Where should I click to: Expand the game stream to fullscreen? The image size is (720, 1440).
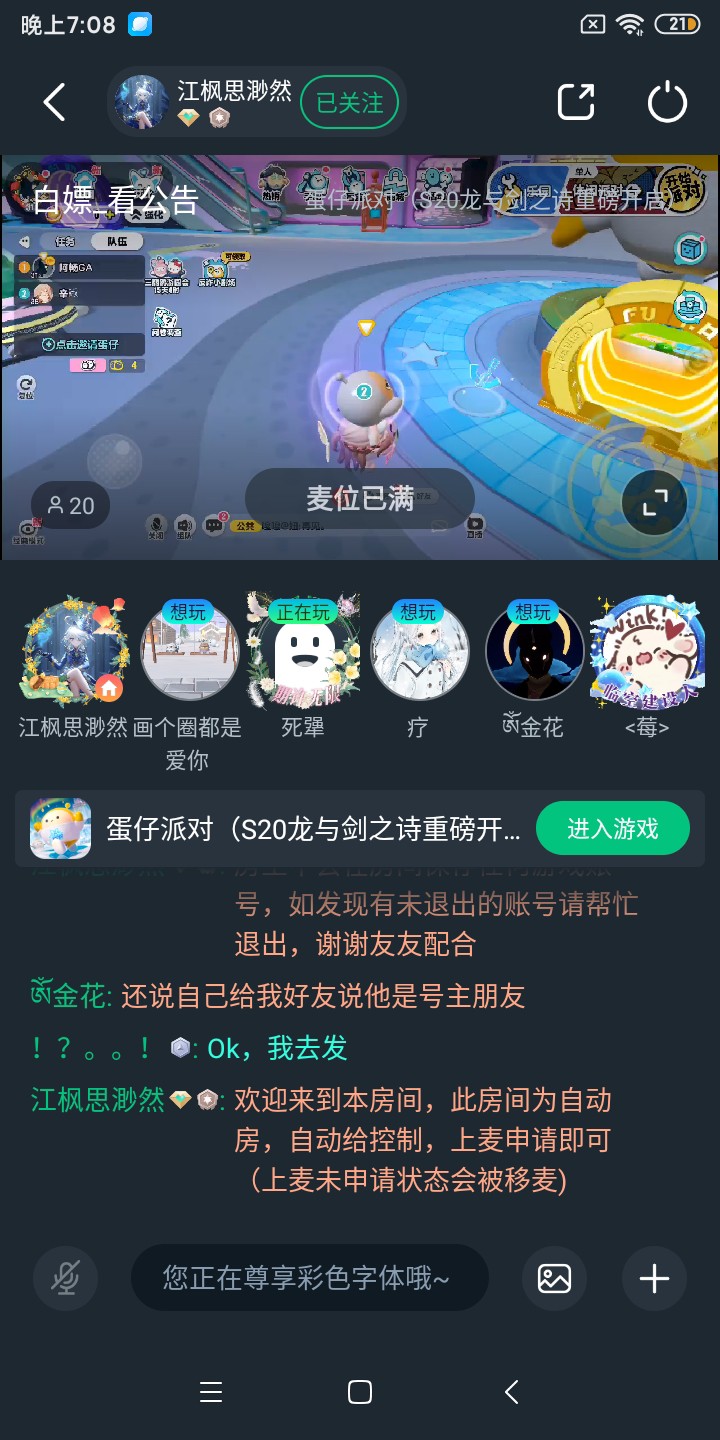point(654,504)
